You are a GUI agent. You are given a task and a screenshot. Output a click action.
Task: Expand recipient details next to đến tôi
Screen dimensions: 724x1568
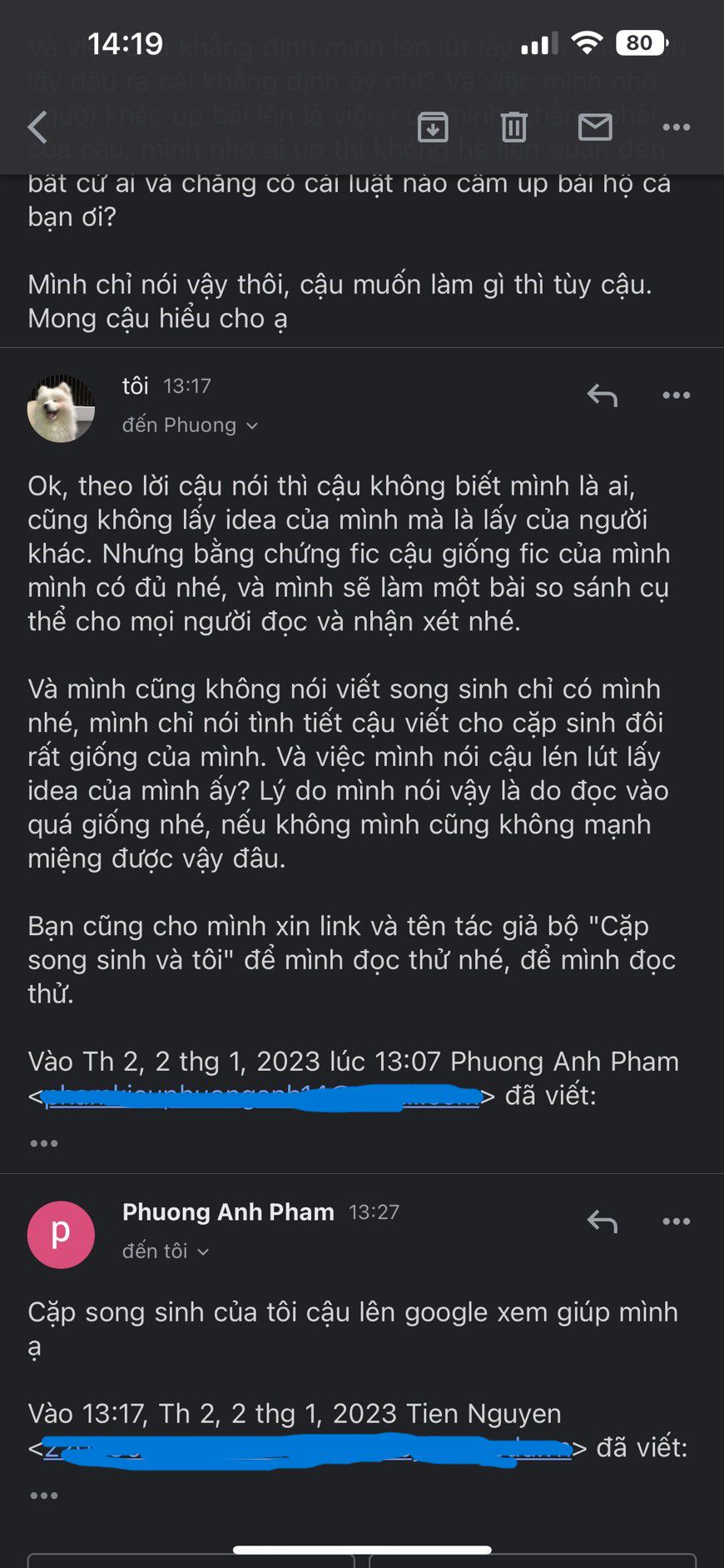click(202, 1252)
